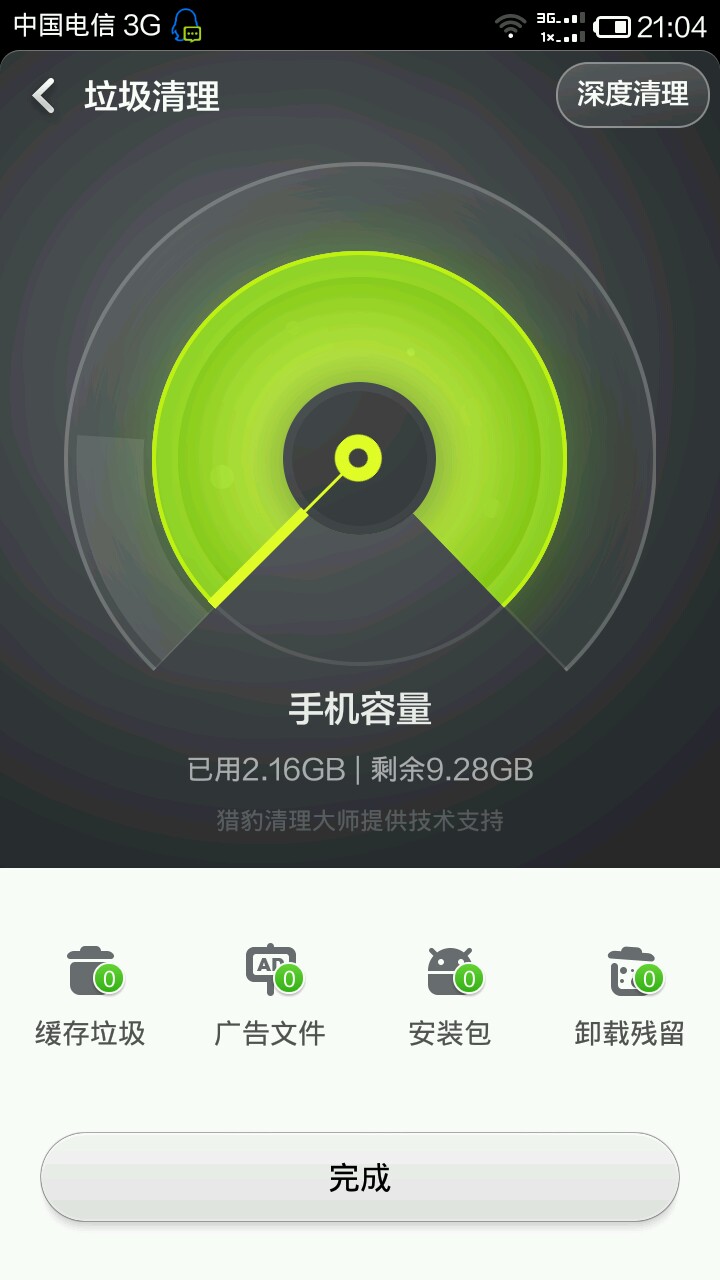Tap the 完成 button

(360, 1177)
